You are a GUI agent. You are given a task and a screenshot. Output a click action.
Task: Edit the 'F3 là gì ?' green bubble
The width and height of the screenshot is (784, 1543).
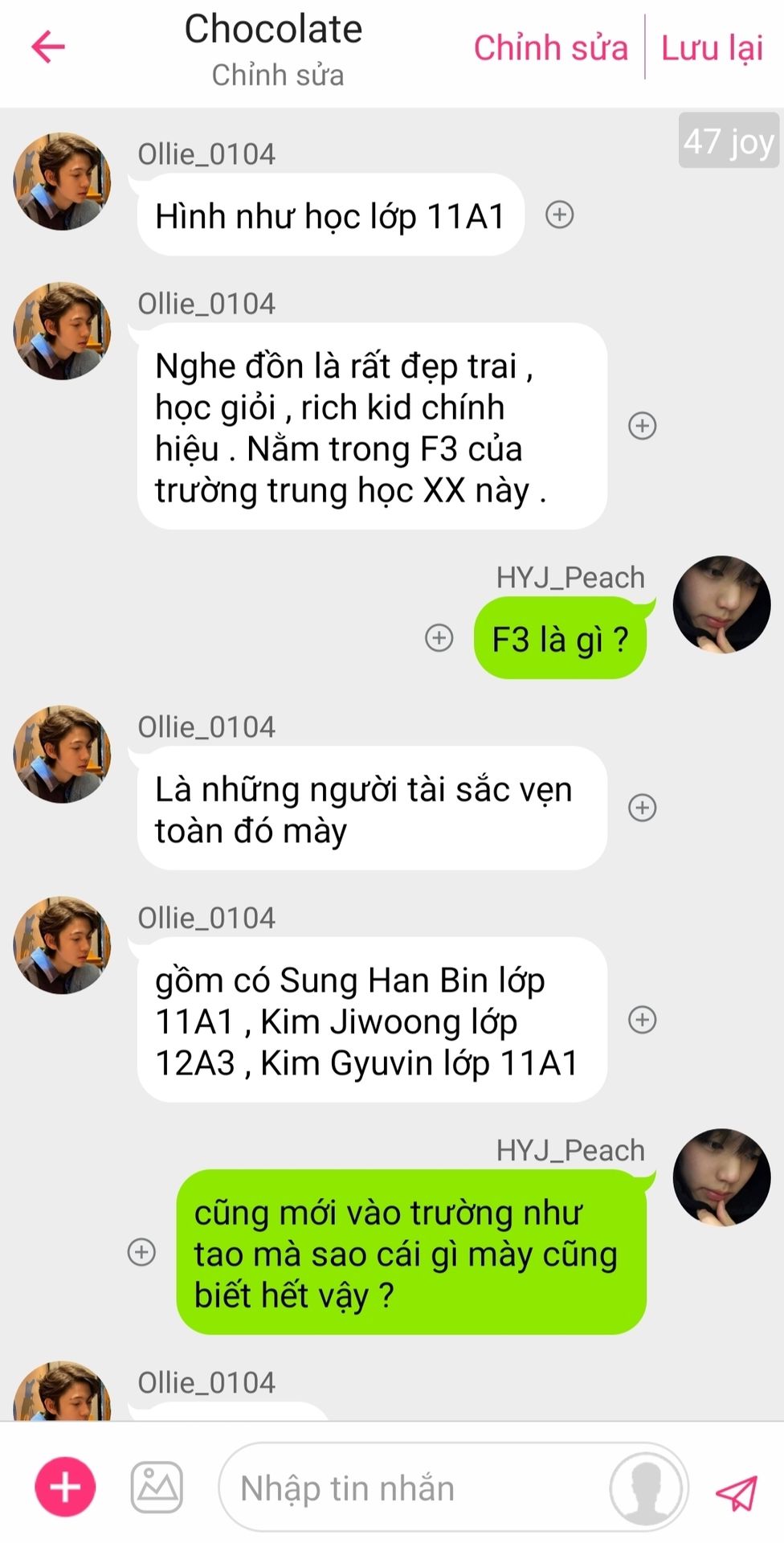coord(560,640)
